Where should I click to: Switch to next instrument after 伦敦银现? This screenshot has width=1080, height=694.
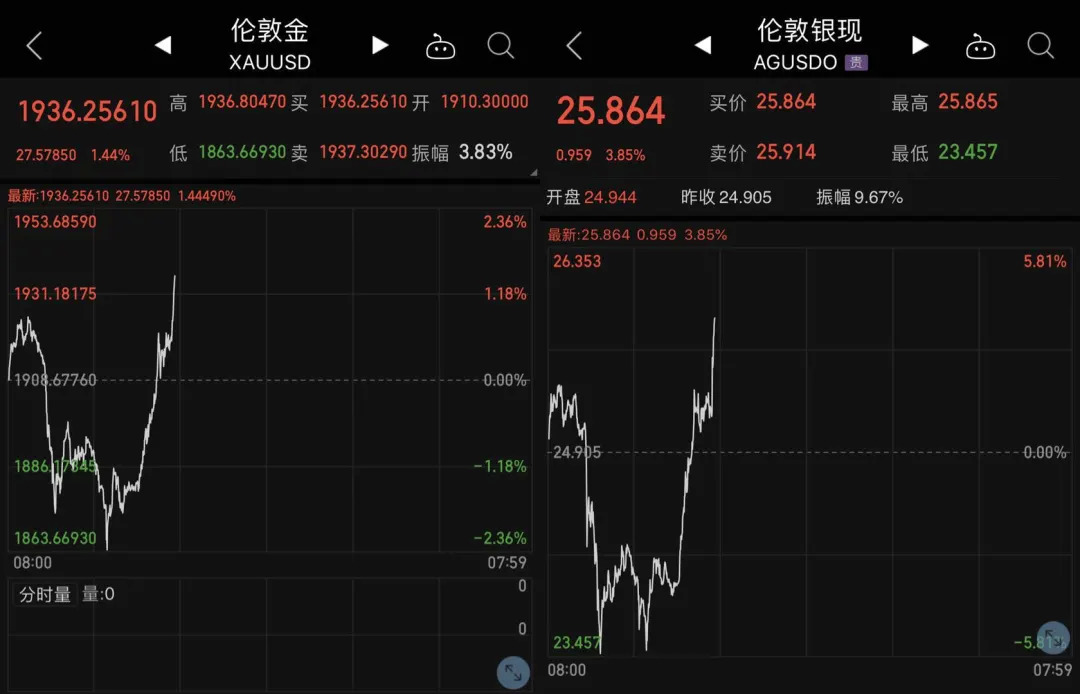point(920,45)
